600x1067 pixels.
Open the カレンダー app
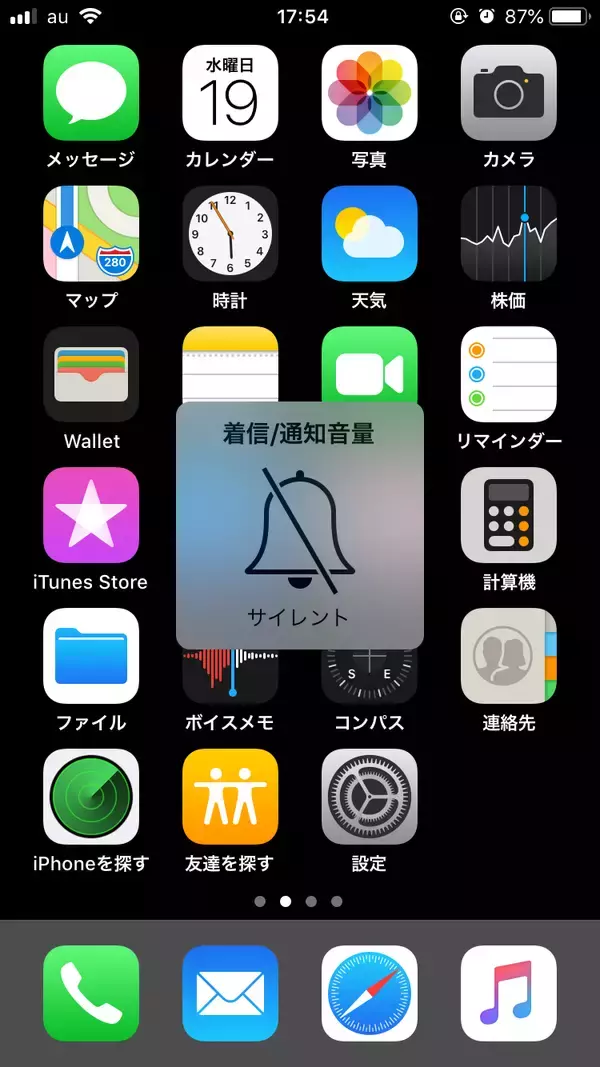pyautogui.click(x=230, y=93)
